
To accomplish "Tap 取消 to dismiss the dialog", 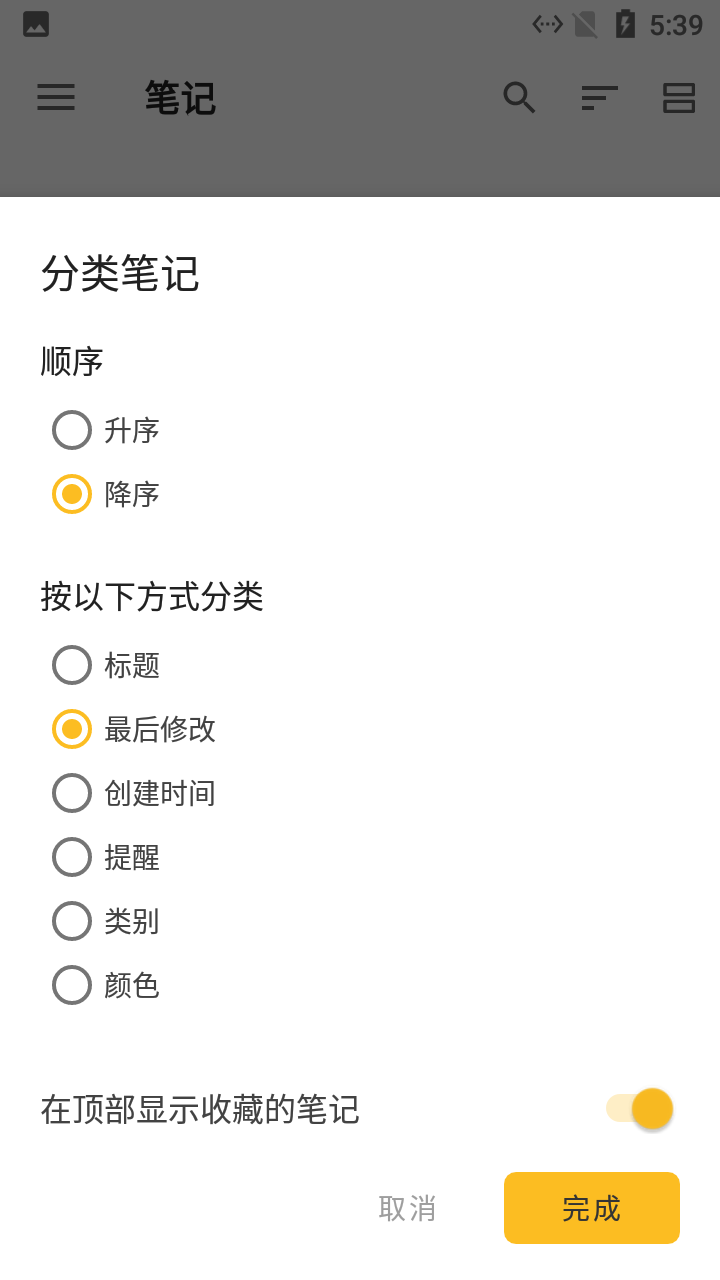I will coord(406,1208).
